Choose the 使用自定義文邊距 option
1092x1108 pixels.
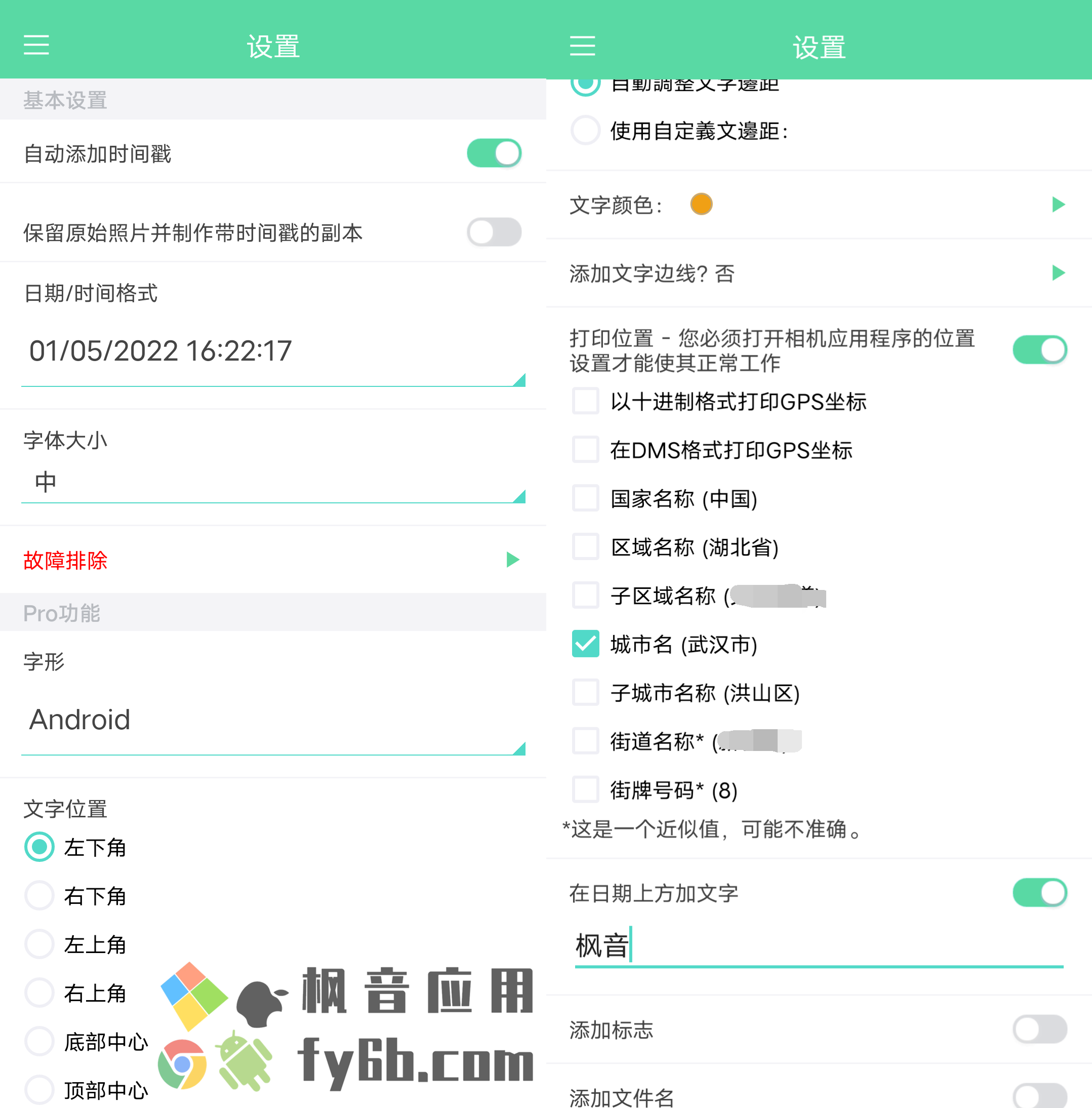[585, 131]
